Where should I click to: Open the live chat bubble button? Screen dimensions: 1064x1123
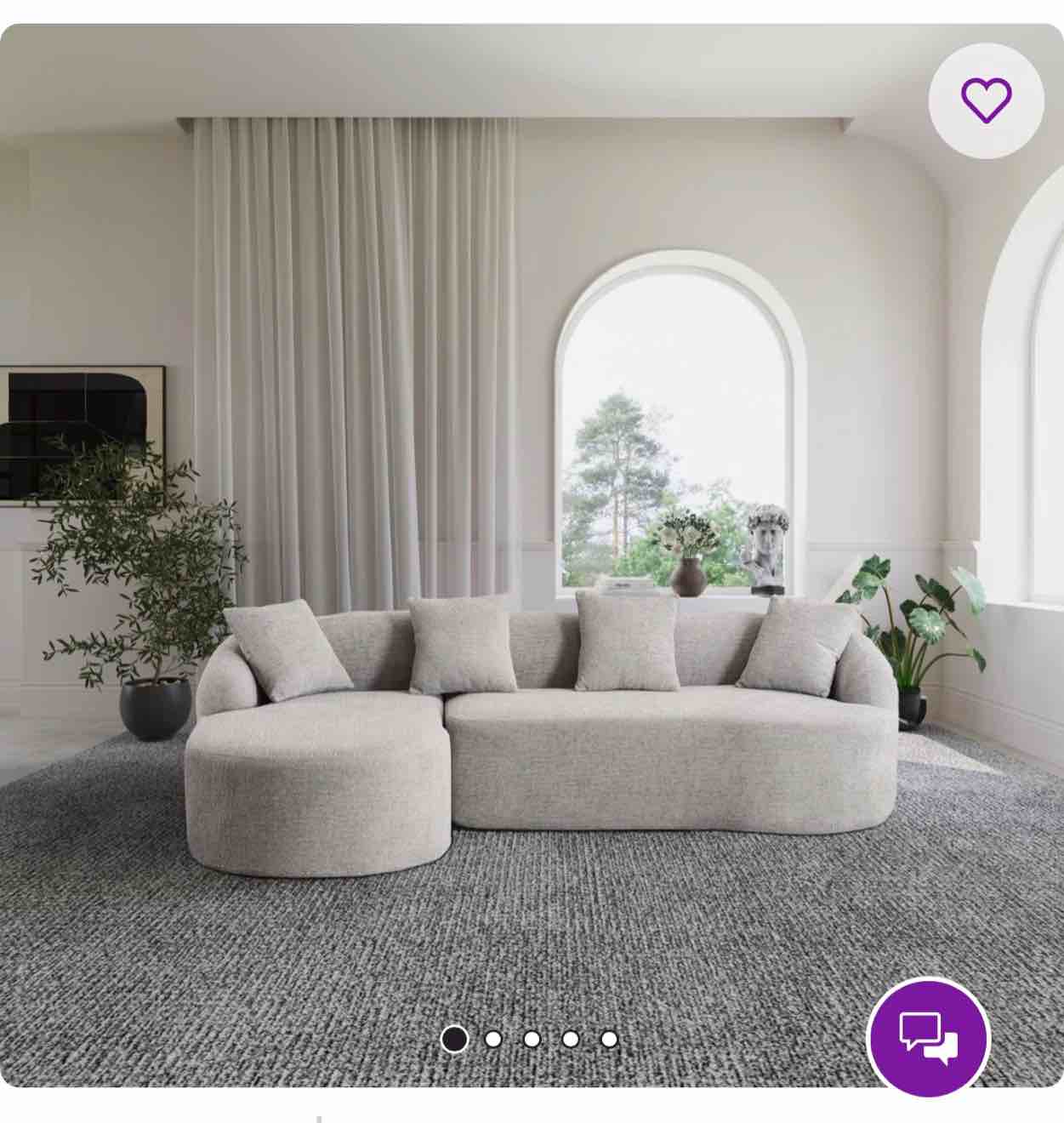point(928,1039)
